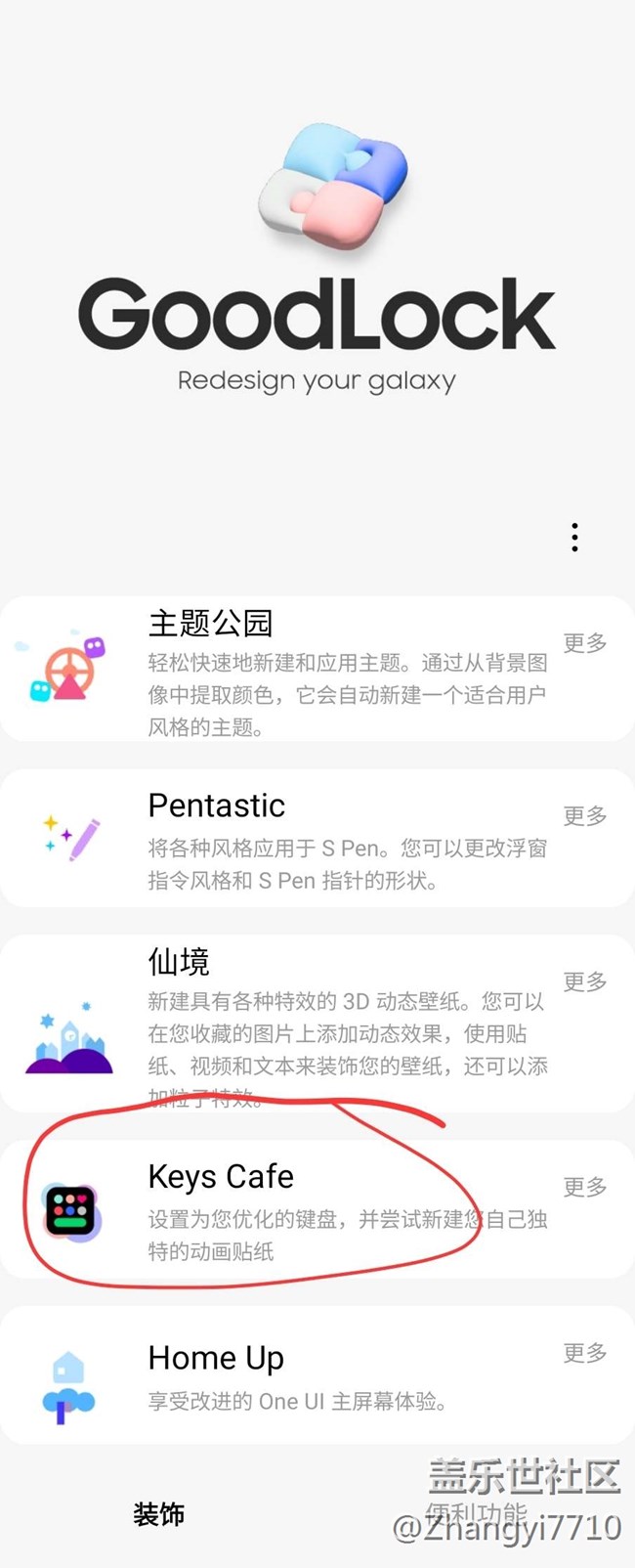The width and height of the screenshot is (635, 1568).
Task: Tap 更多 next to Pentastic
Action: pos(585,816)
